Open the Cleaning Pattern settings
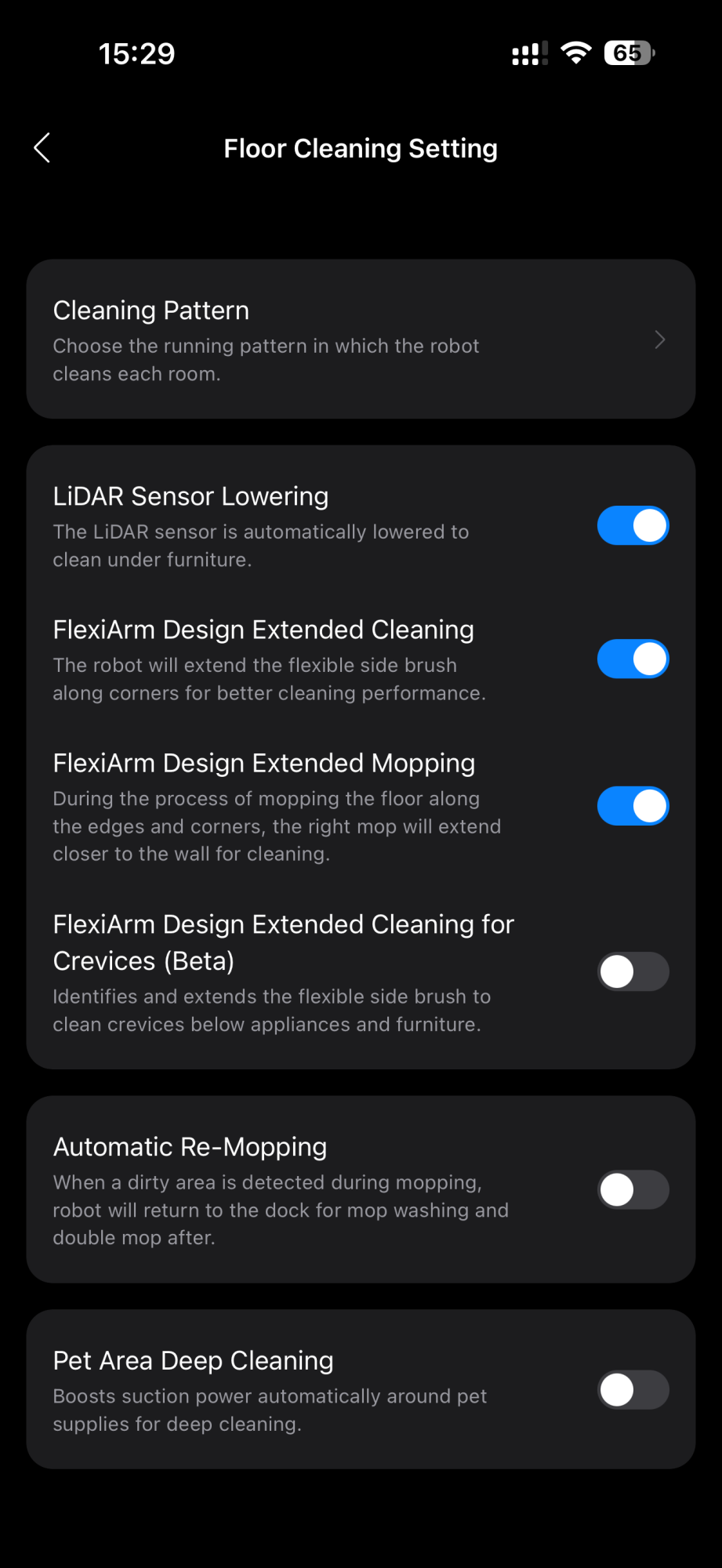 [361, 339]
